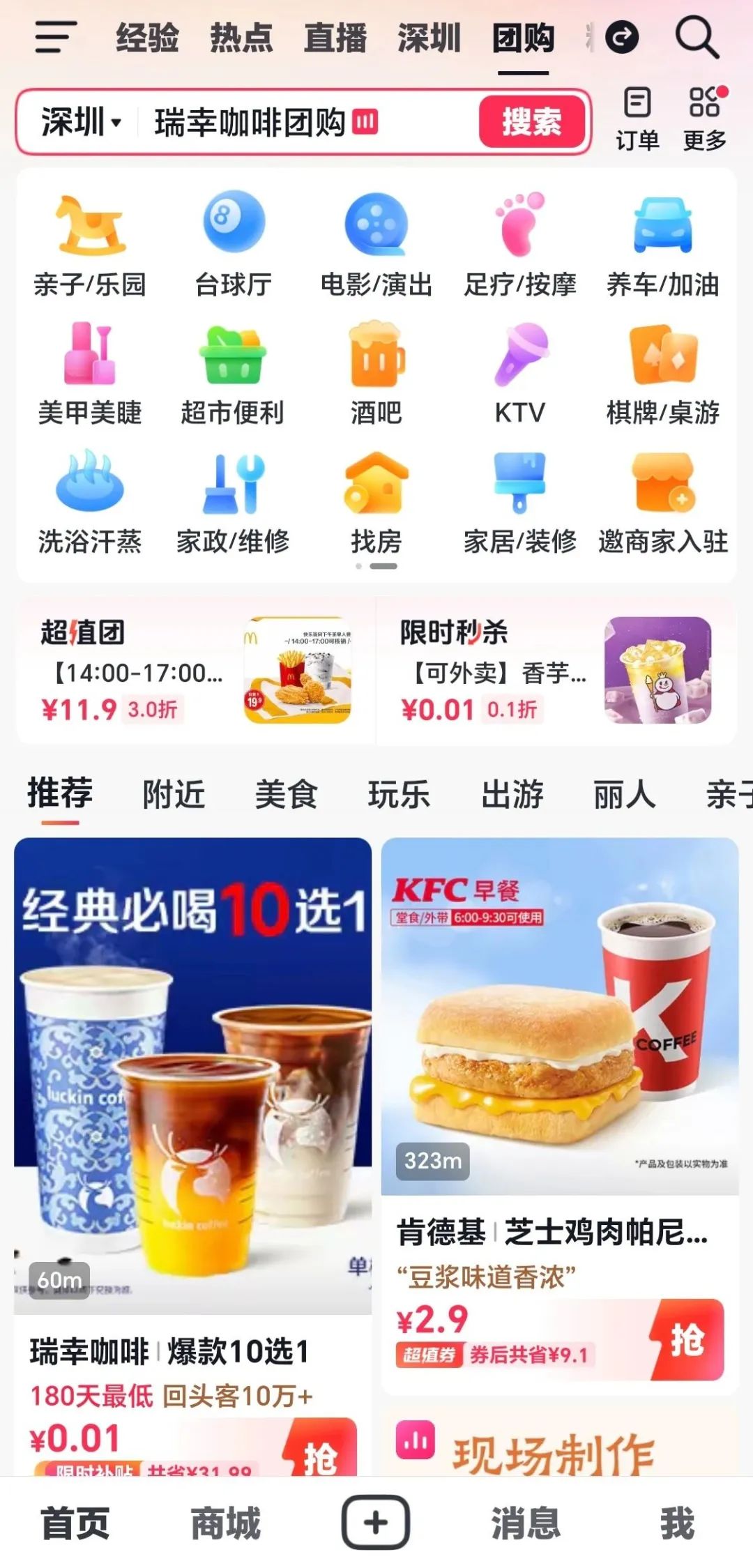Switch to the 美食 tab
Viewport: 753px width, 1568px height.
287,795
